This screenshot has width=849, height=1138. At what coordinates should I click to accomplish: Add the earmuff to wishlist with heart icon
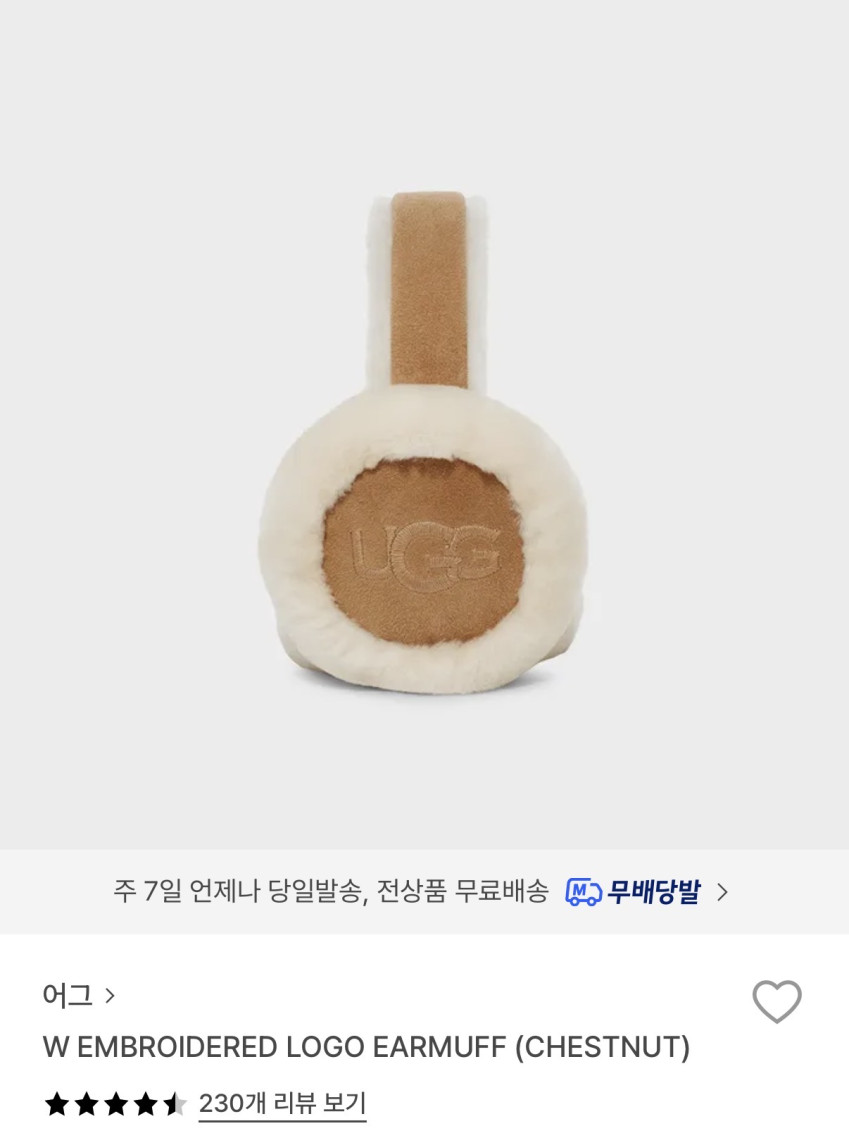click(x=777, y=1002)
